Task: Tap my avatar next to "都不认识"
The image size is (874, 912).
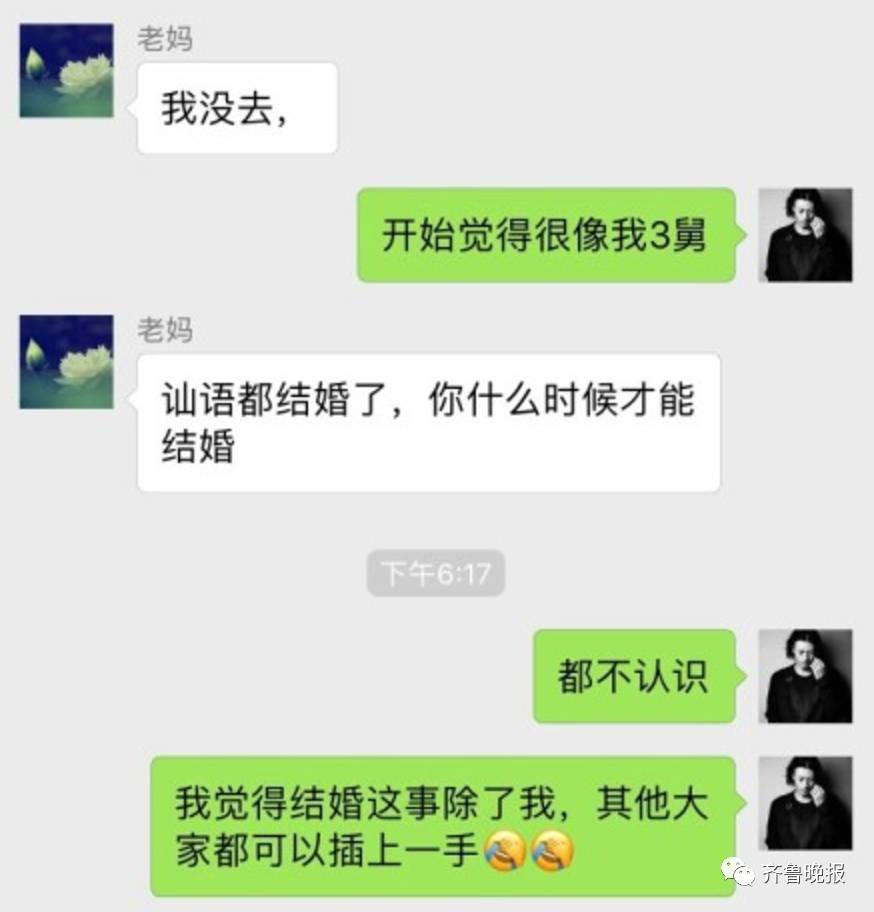Action: tap(805, 676)
